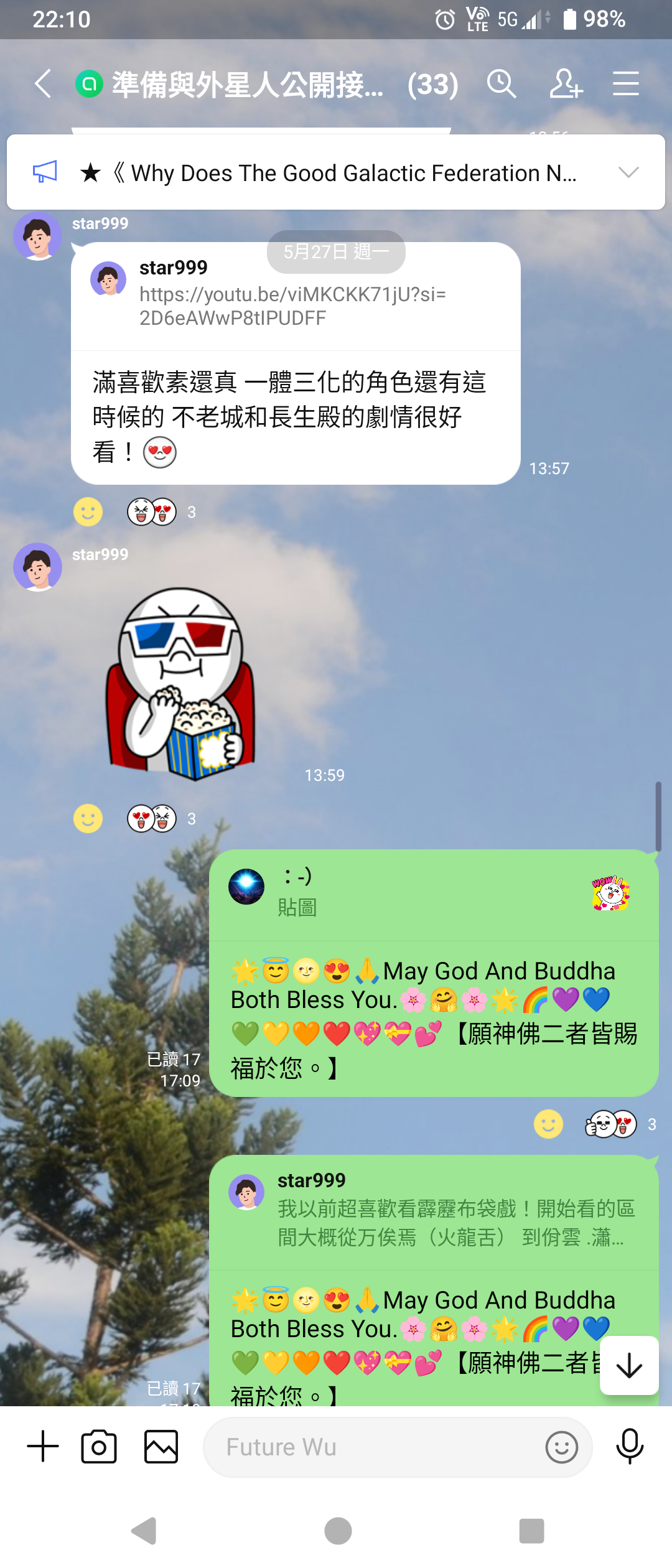Open the youtu.be link in star999's quoted message

pyautogui.click(x=292, y=306)
